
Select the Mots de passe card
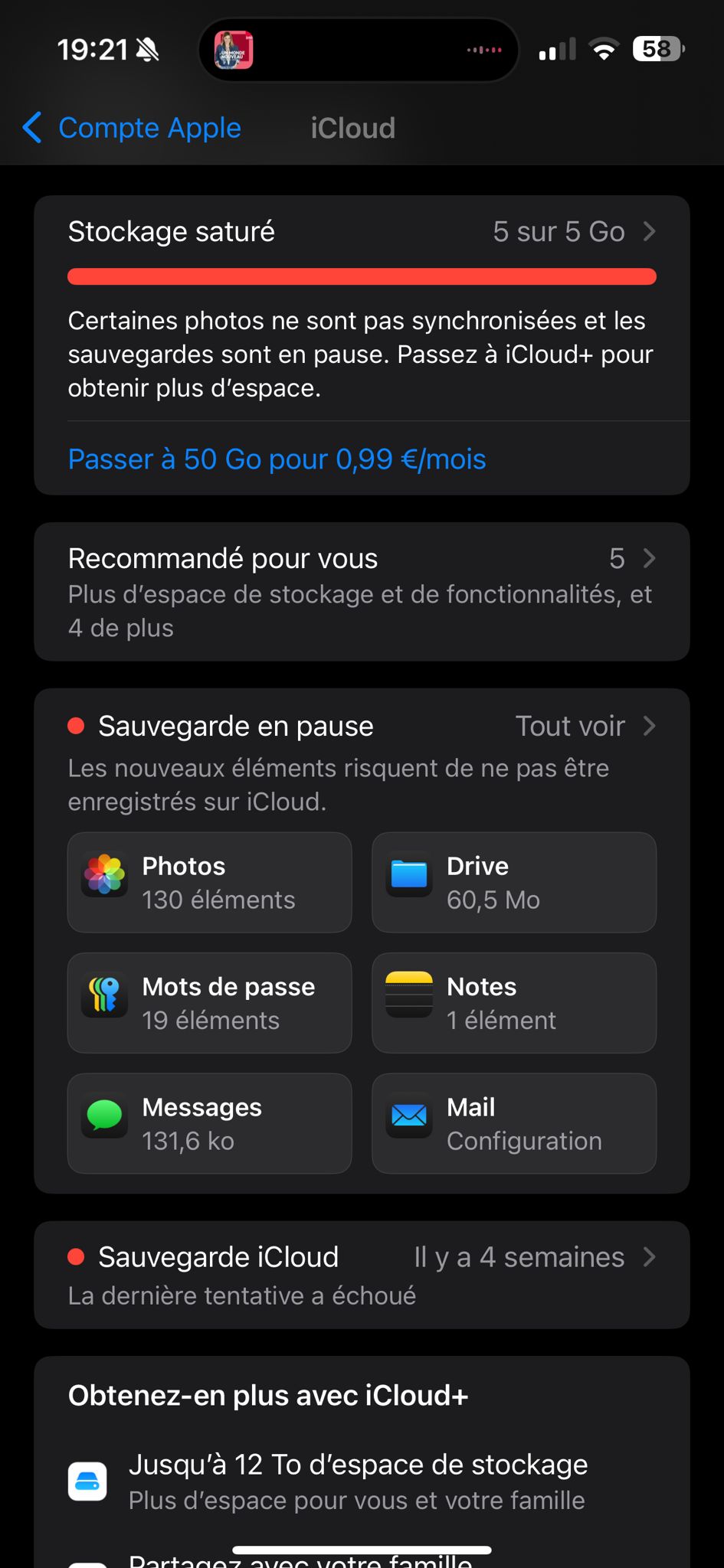tap(209, 1003)
